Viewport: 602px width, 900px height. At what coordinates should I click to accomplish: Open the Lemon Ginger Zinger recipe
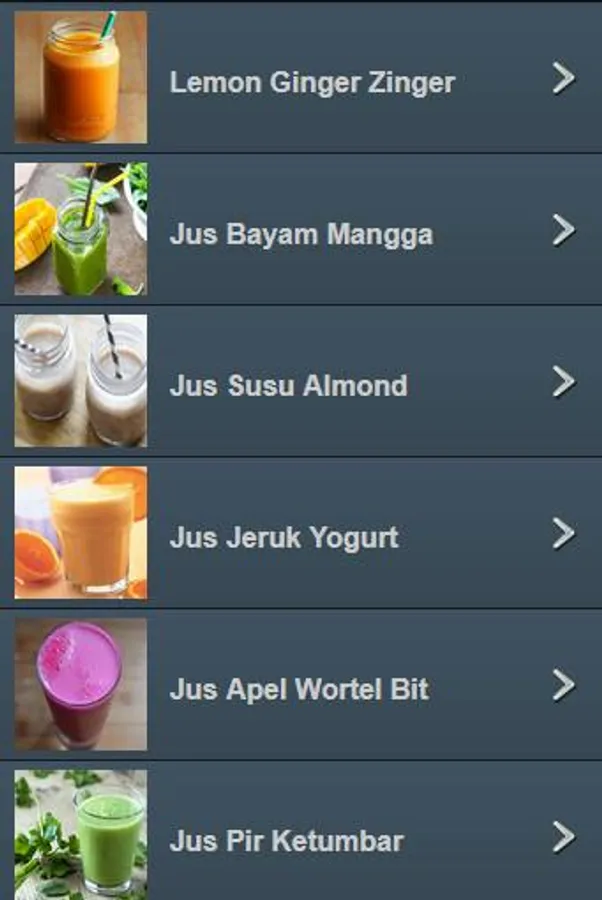(311, 82)
